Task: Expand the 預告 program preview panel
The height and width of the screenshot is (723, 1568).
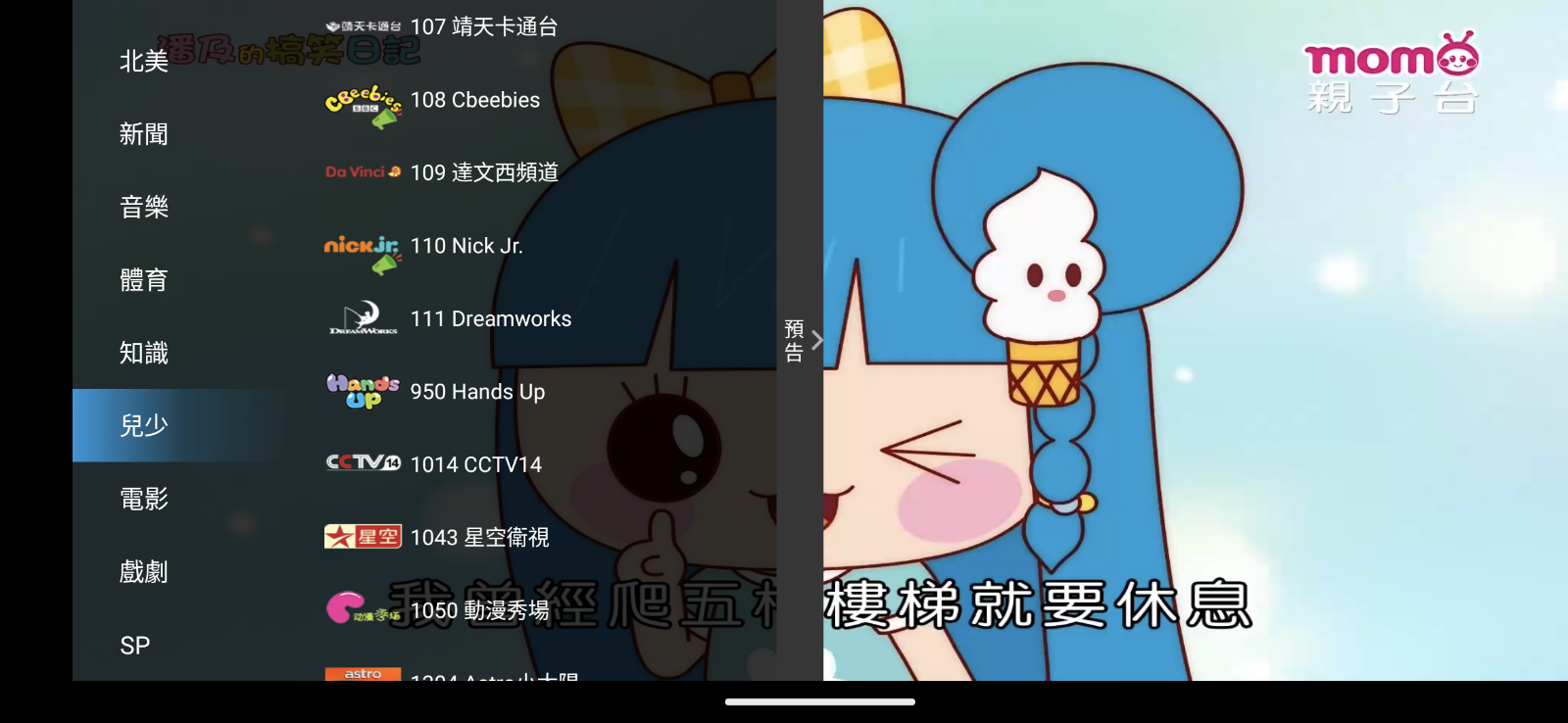Action: click(x=801, y=341)
